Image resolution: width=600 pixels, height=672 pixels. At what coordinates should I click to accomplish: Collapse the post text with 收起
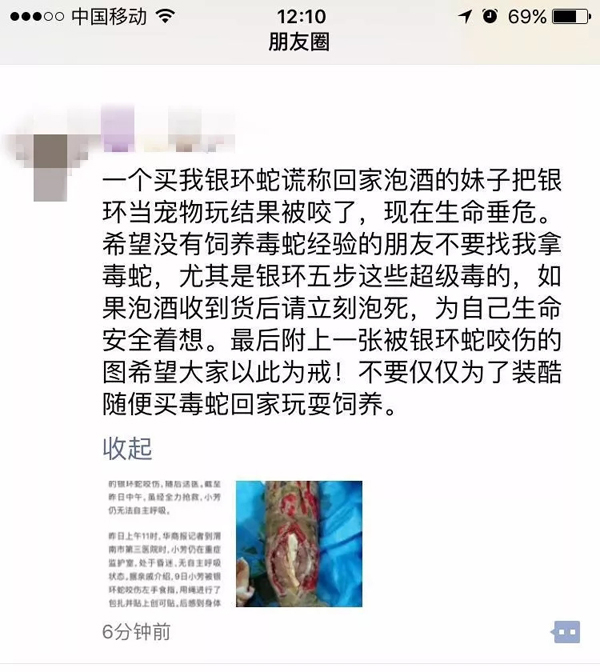coord(127,448)
